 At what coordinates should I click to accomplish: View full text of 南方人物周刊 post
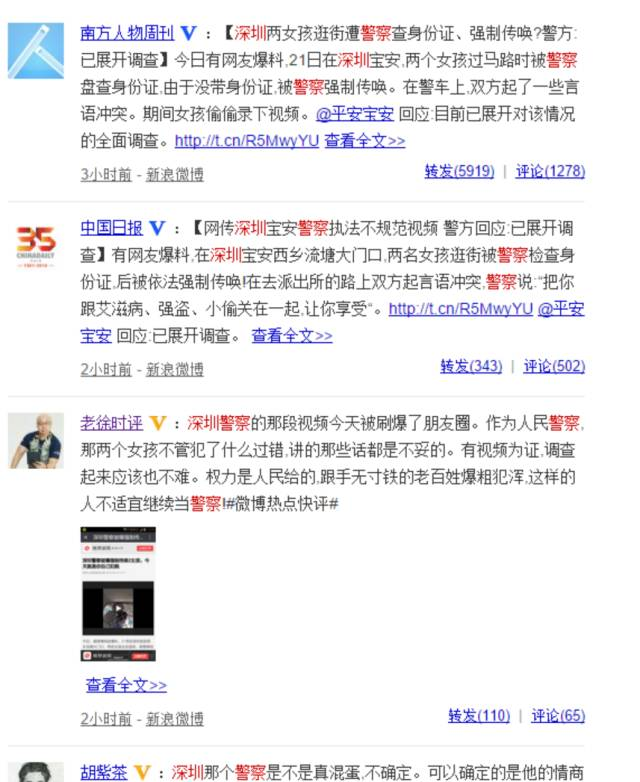[365, 141]
